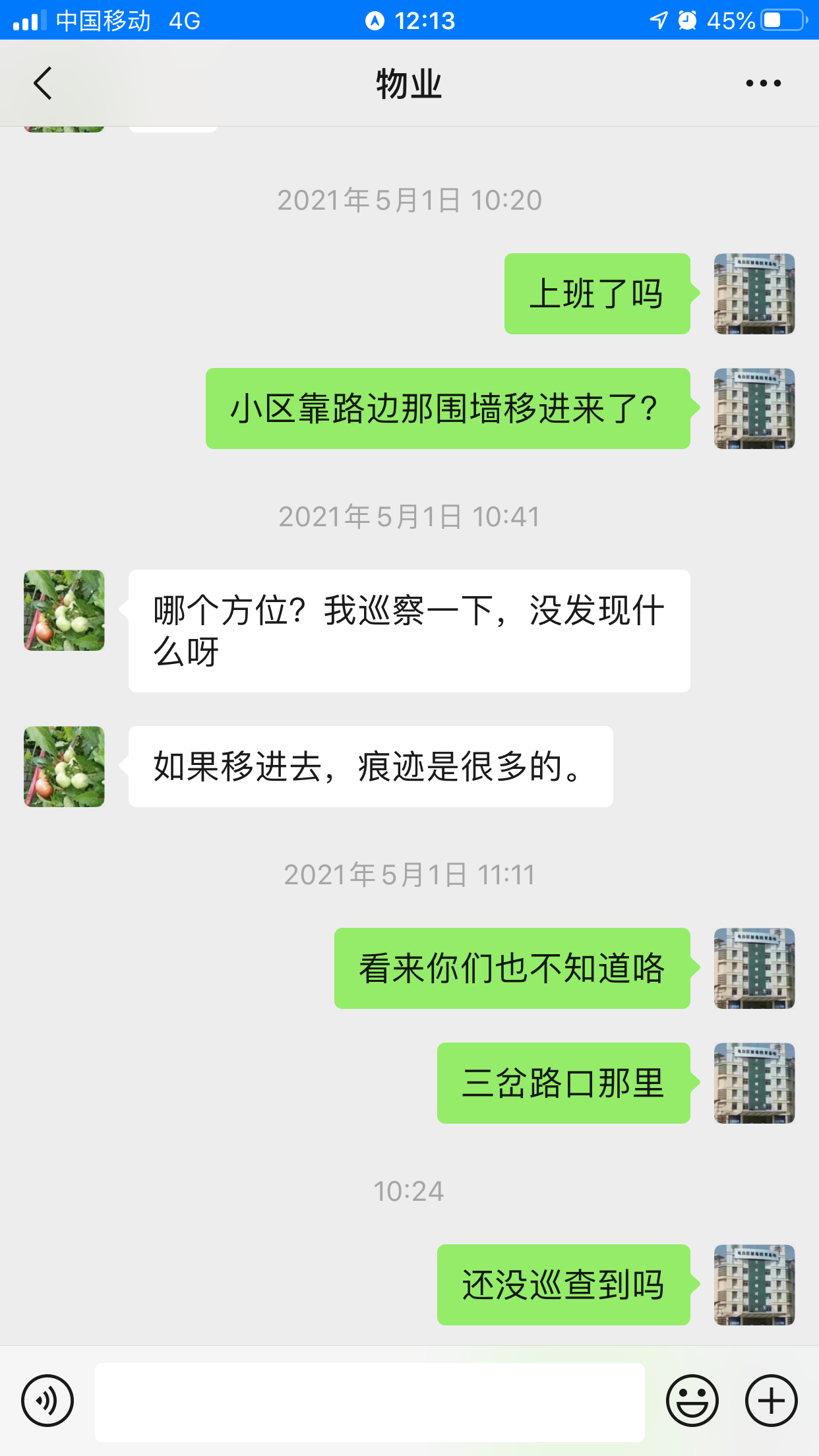Go back from the 物业 chat
Screen dimensions: 819x1456
tap(43, 84)
